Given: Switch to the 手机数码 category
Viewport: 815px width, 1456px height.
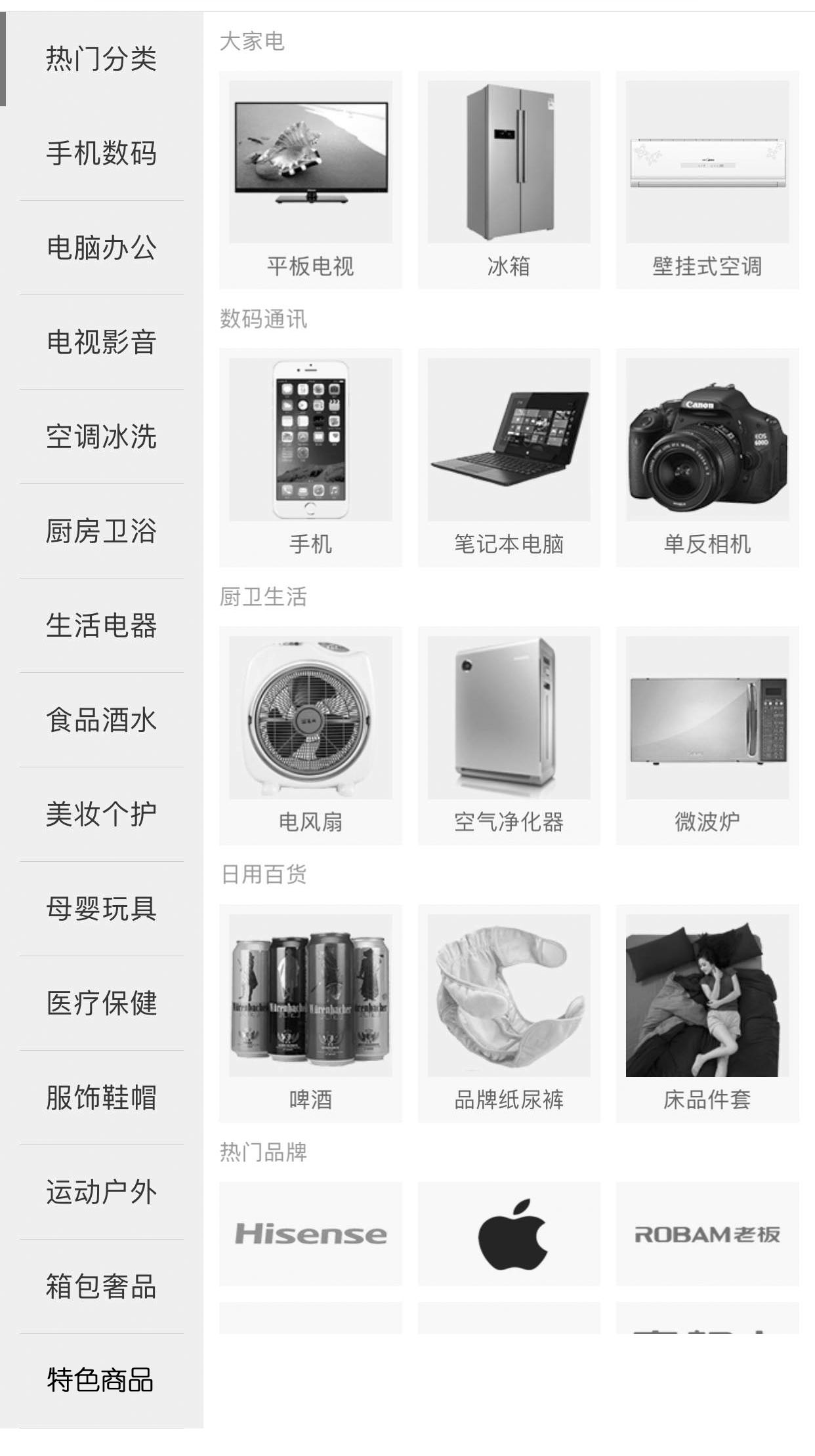Looking at the screenshot, I should point(101,153).
